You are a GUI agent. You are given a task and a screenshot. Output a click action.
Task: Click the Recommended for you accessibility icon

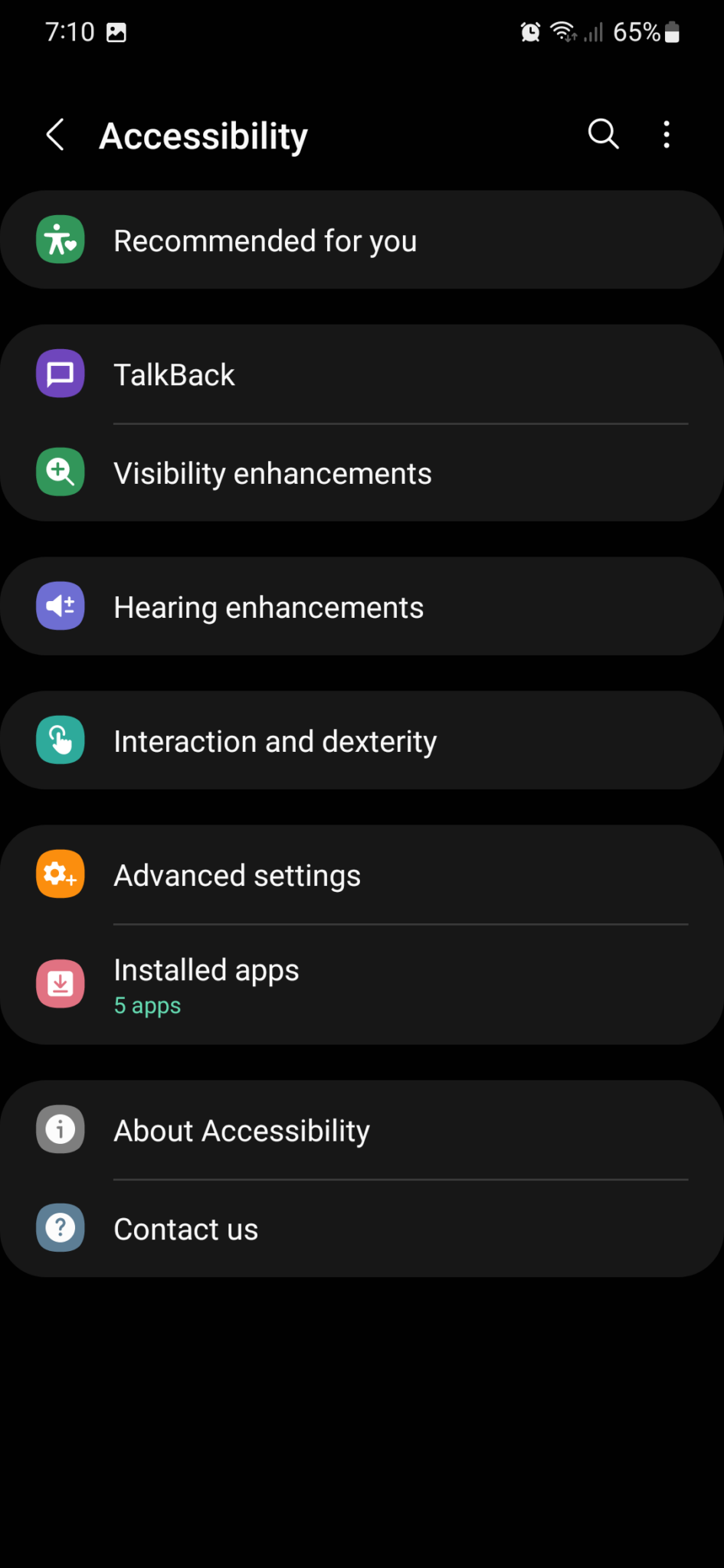(x=60, y=240)
